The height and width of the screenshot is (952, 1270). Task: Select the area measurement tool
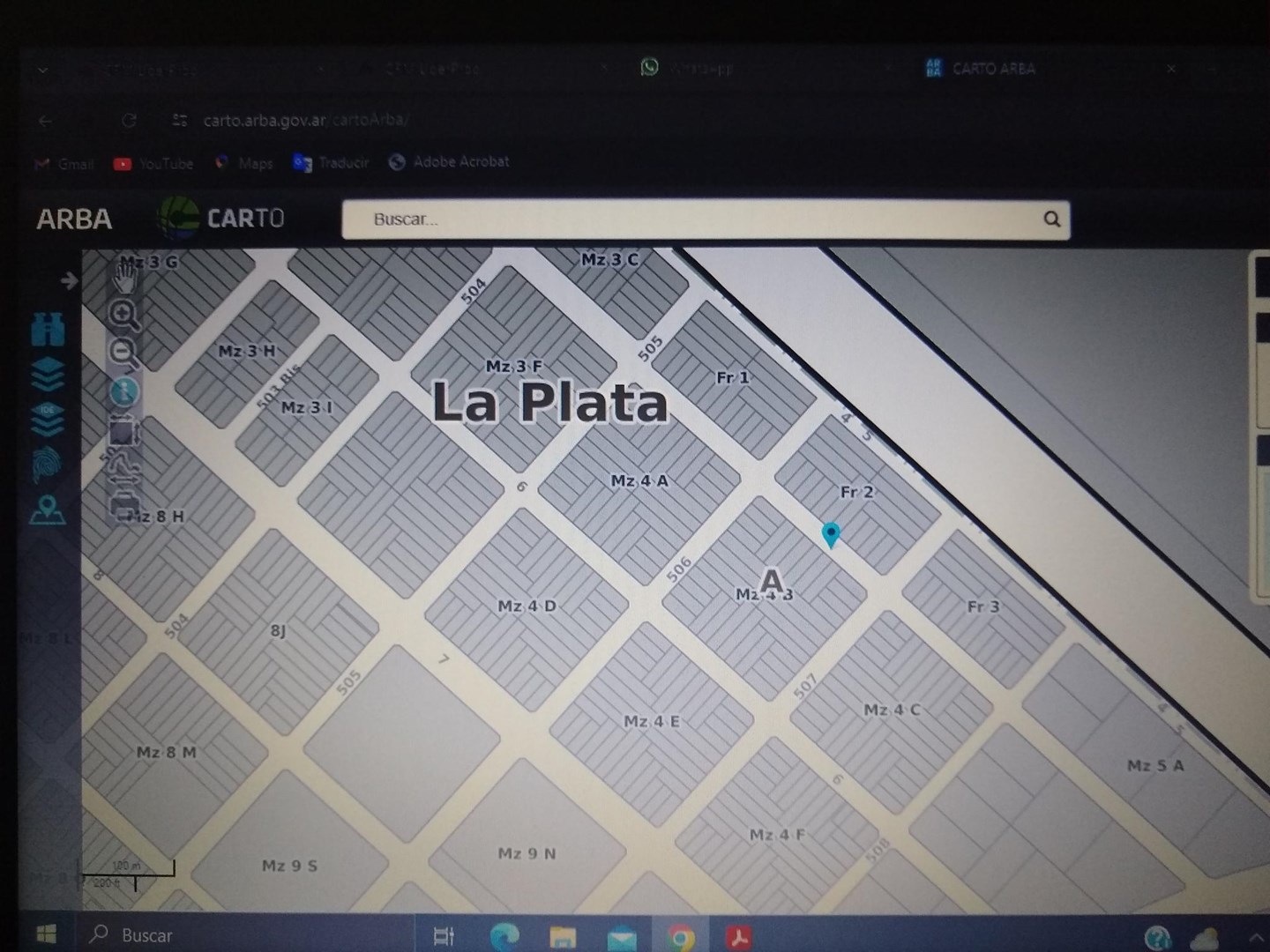[x=123, y=431]
